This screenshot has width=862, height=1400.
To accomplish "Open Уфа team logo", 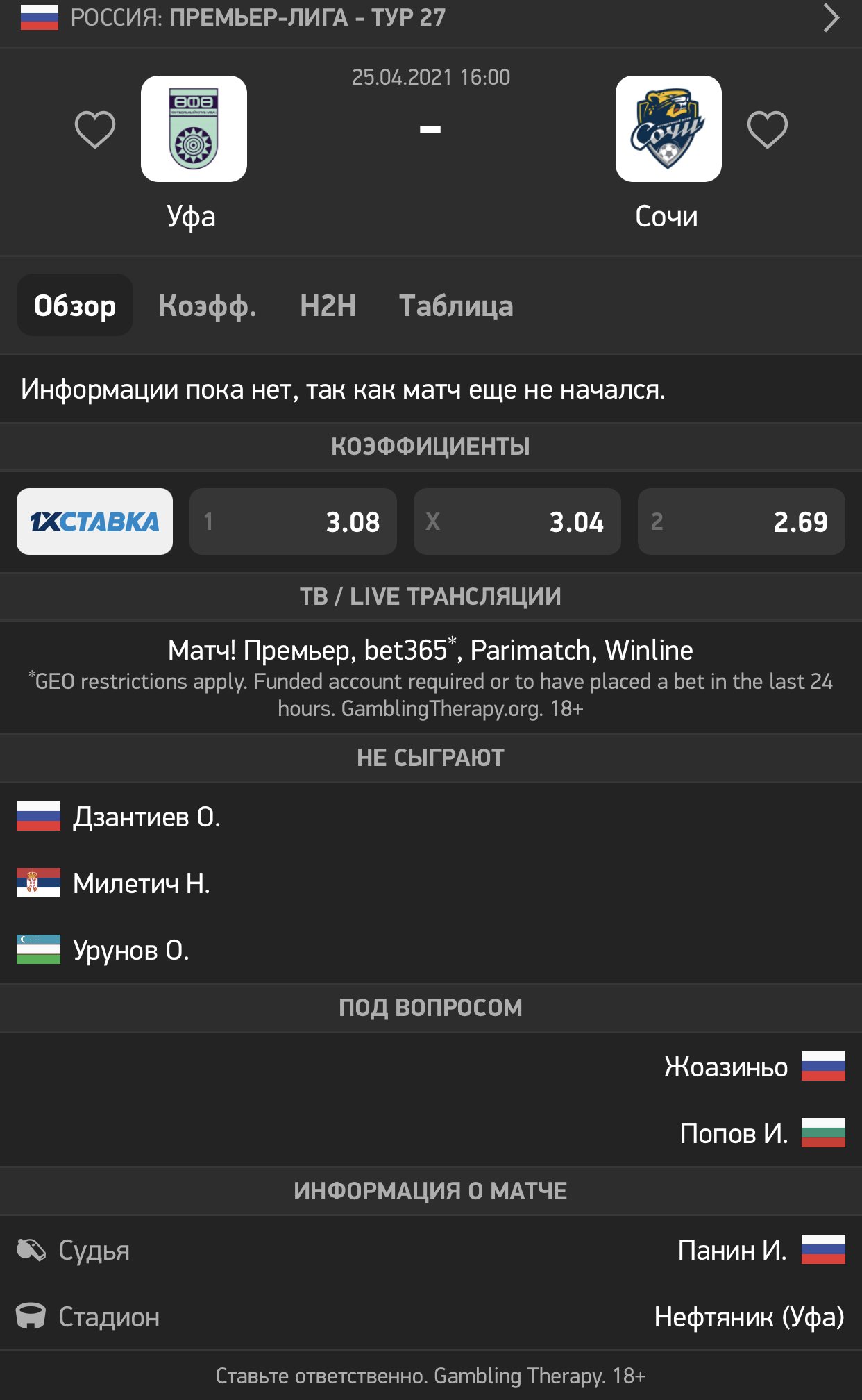I will point(194,129).
